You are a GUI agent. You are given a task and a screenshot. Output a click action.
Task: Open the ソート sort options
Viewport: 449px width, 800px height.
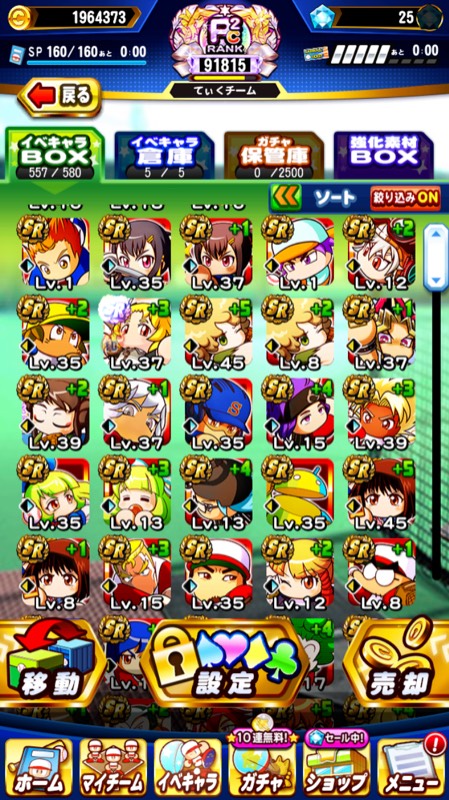click(335, 198)
